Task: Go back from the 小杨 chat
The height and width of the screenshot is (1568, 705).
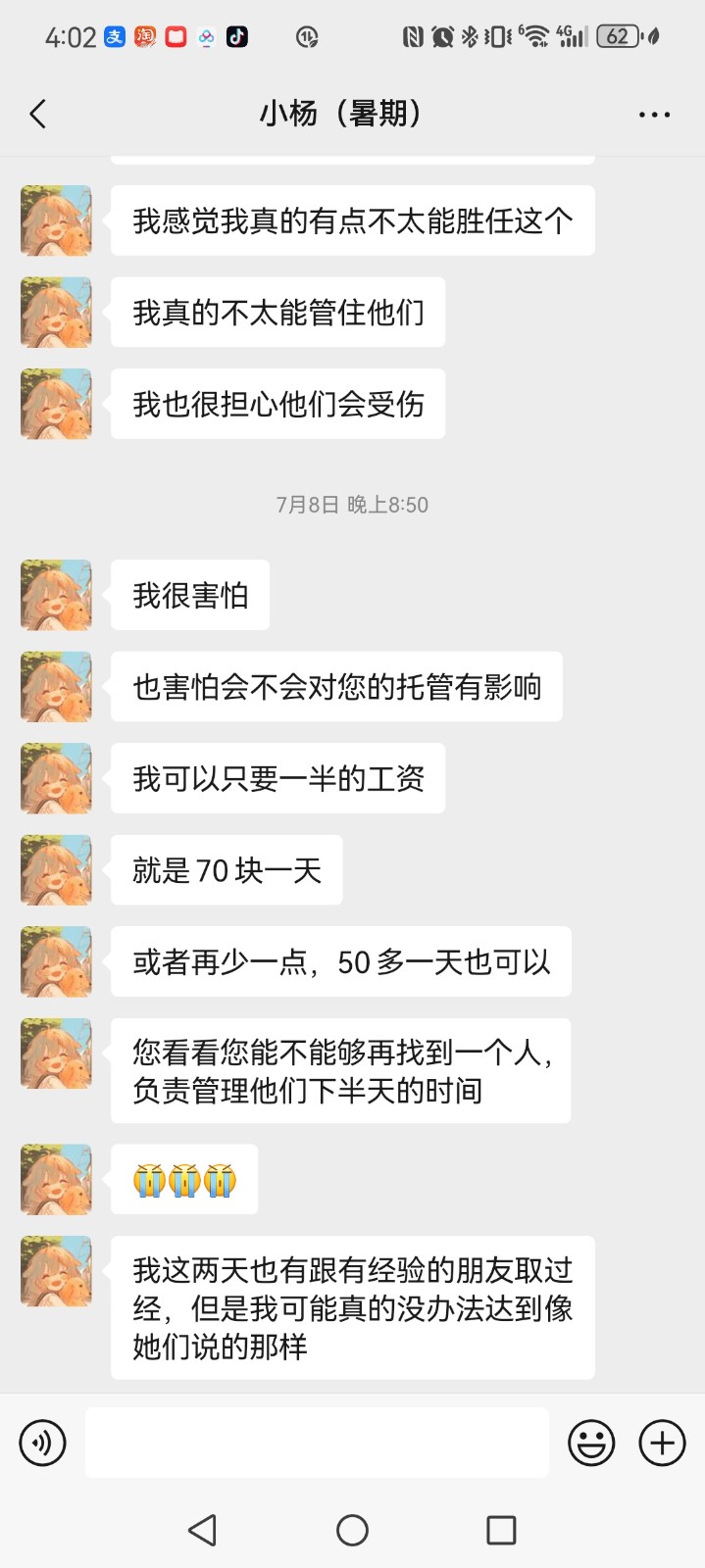Action: click(x=38, y=114)
